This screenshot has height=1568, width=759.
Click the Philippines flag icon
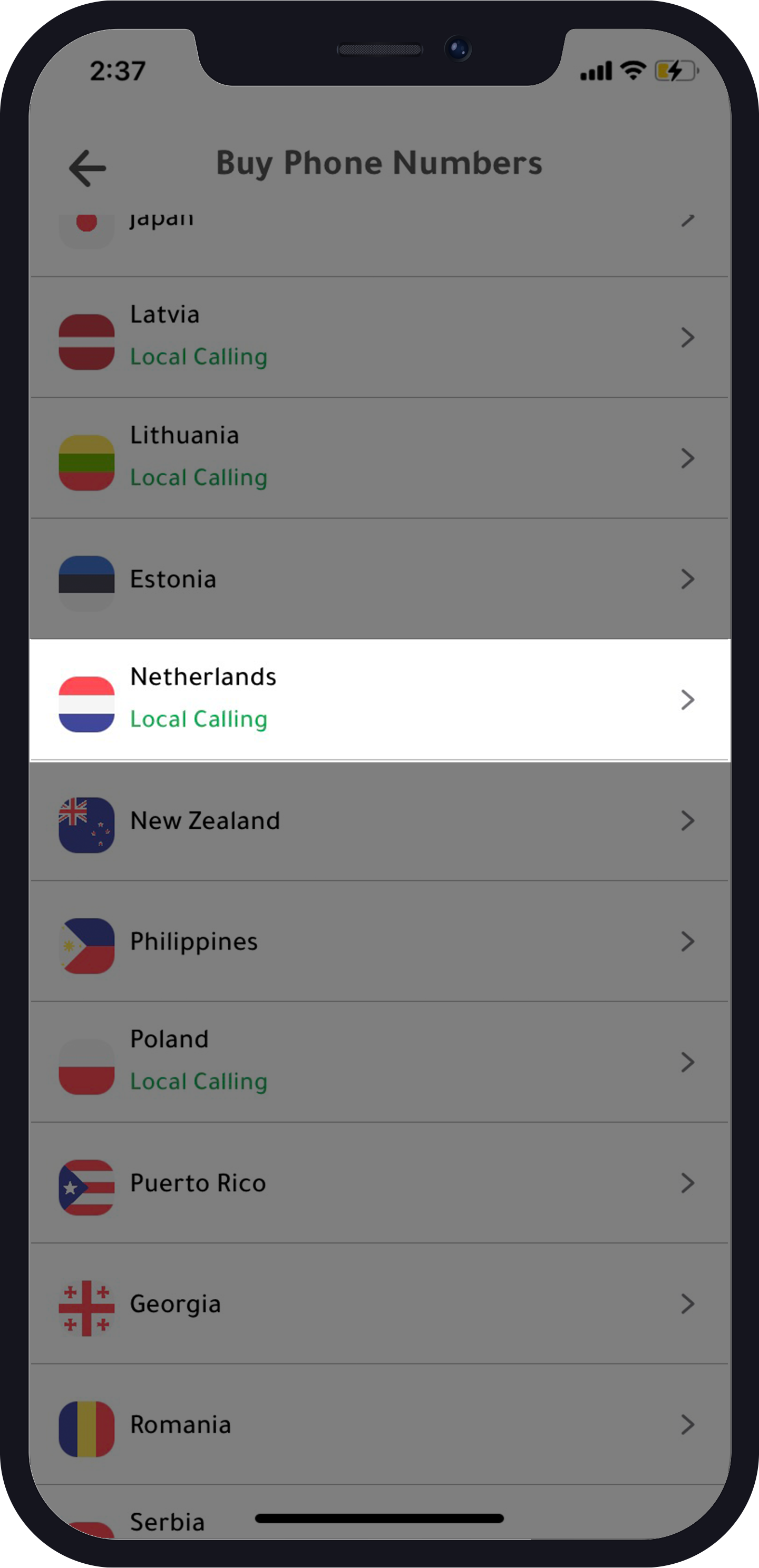click(86, 942)
